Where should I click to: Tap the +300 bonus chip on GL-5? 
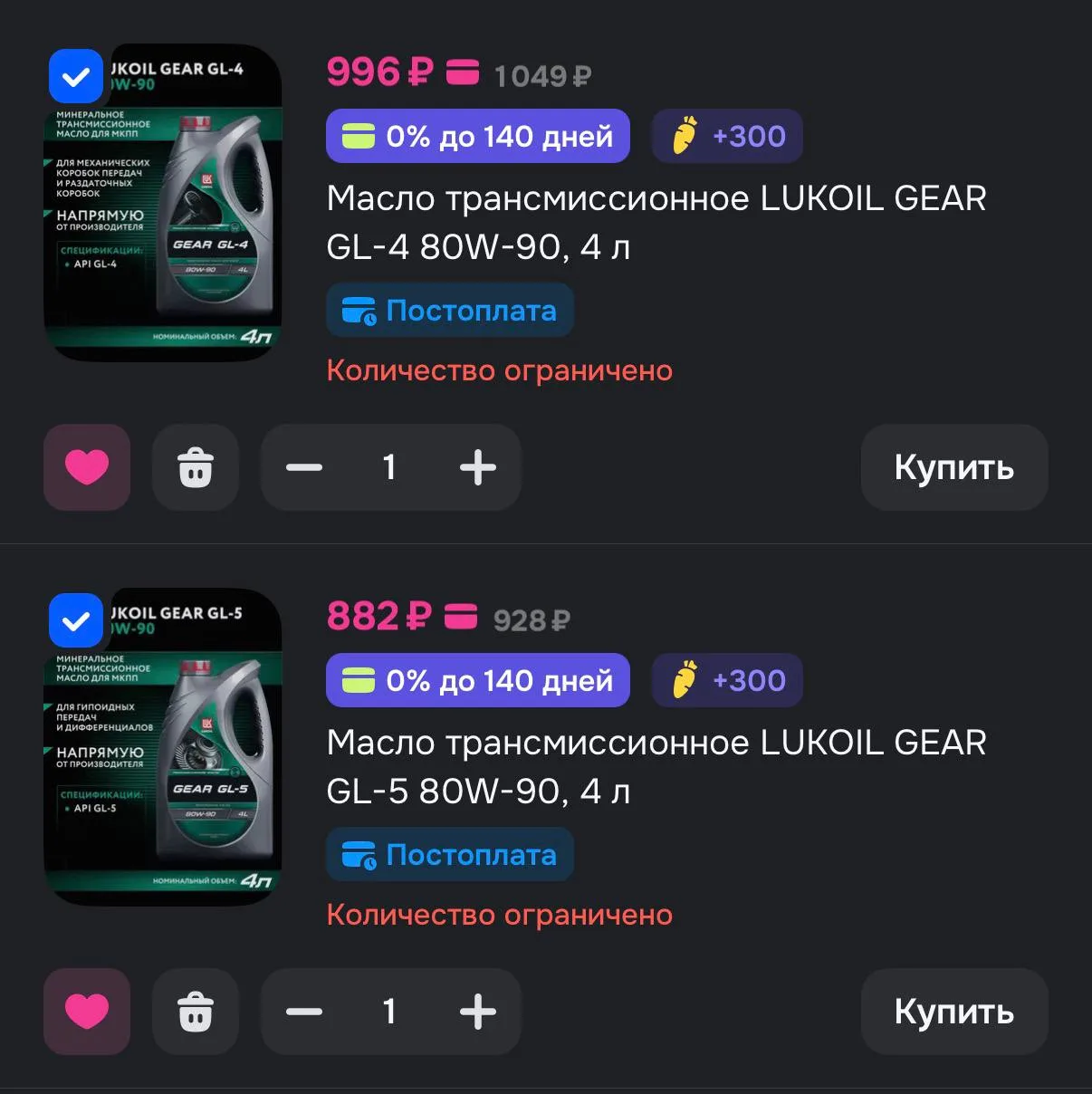click(728, 680)
